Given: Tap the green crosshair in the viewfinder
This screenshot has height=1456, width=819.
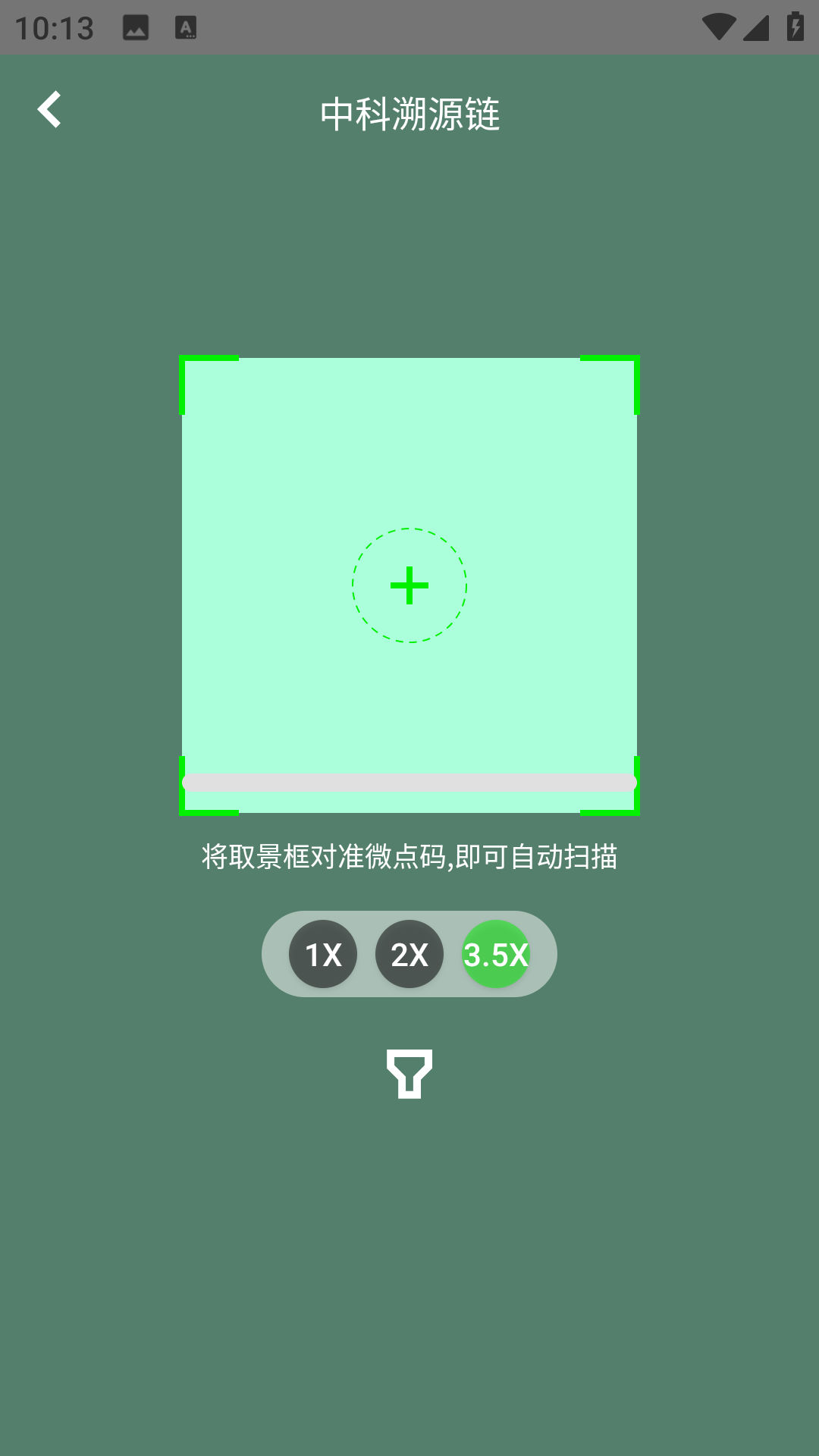Looking at the screenshot, I should point(409,585).
